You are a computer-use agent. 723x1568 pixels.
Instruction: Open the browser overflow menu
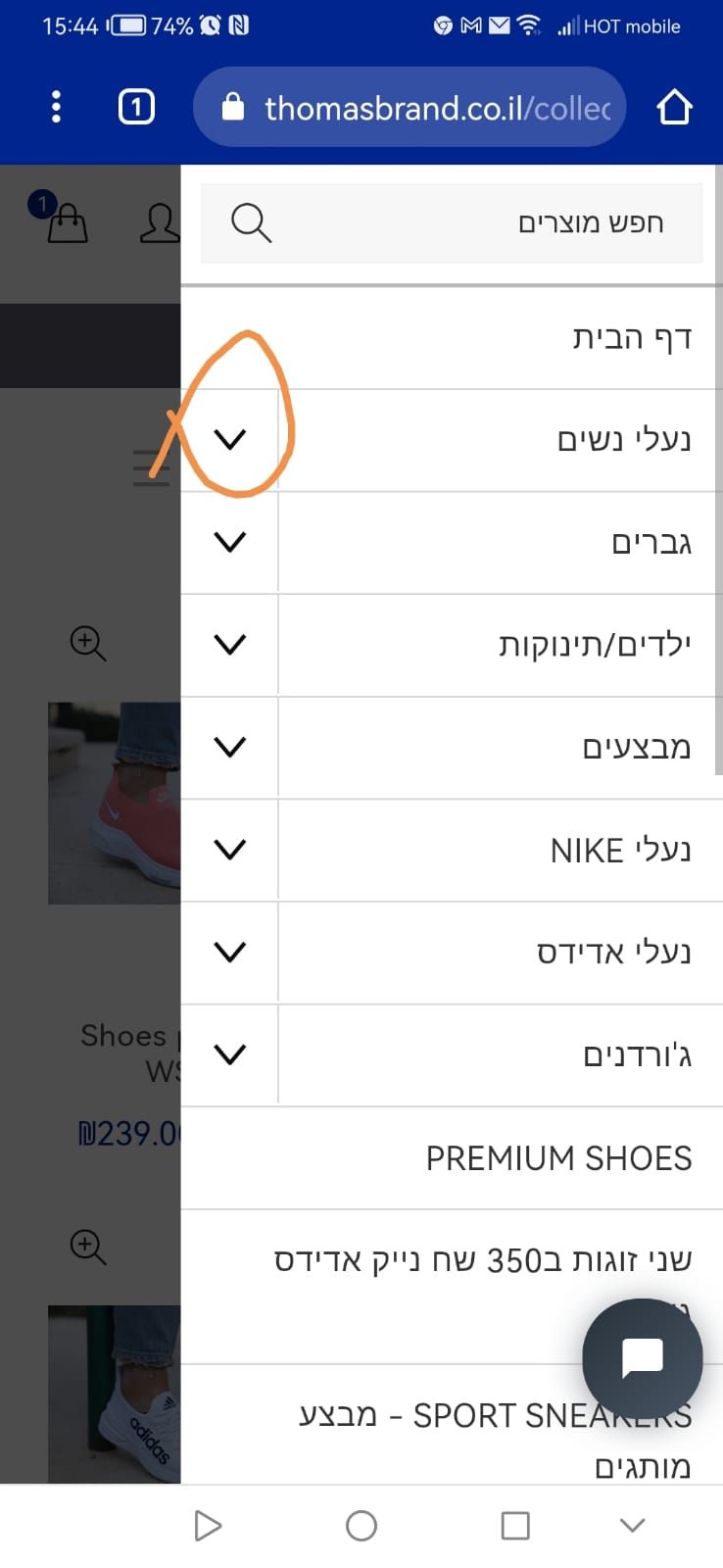point(56,107)
